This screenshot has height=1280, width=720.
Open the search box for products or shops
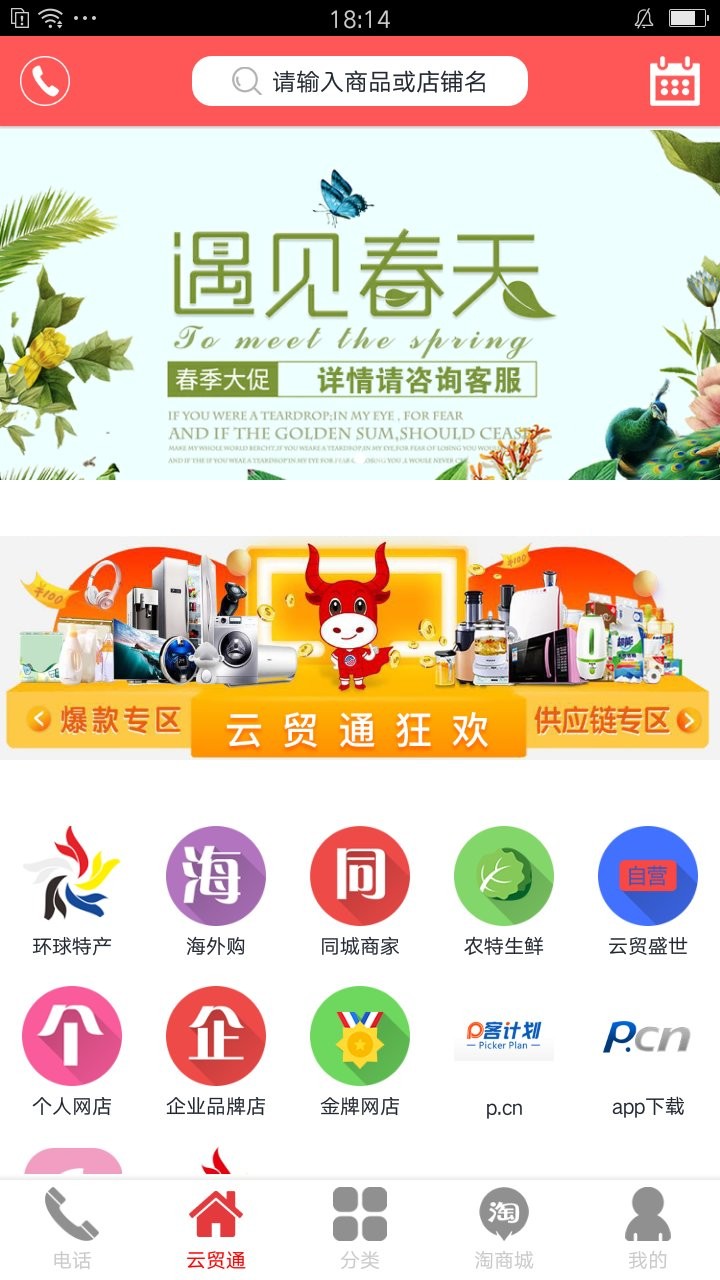tap(359, 81)
